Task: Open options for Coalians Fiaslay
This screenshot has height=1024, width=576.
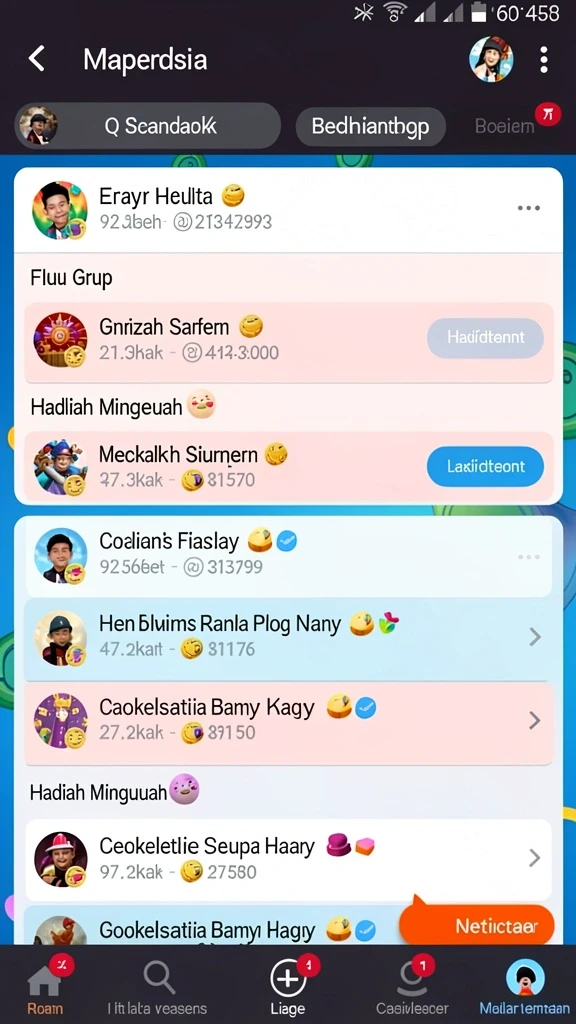Action: pos(528,557)
